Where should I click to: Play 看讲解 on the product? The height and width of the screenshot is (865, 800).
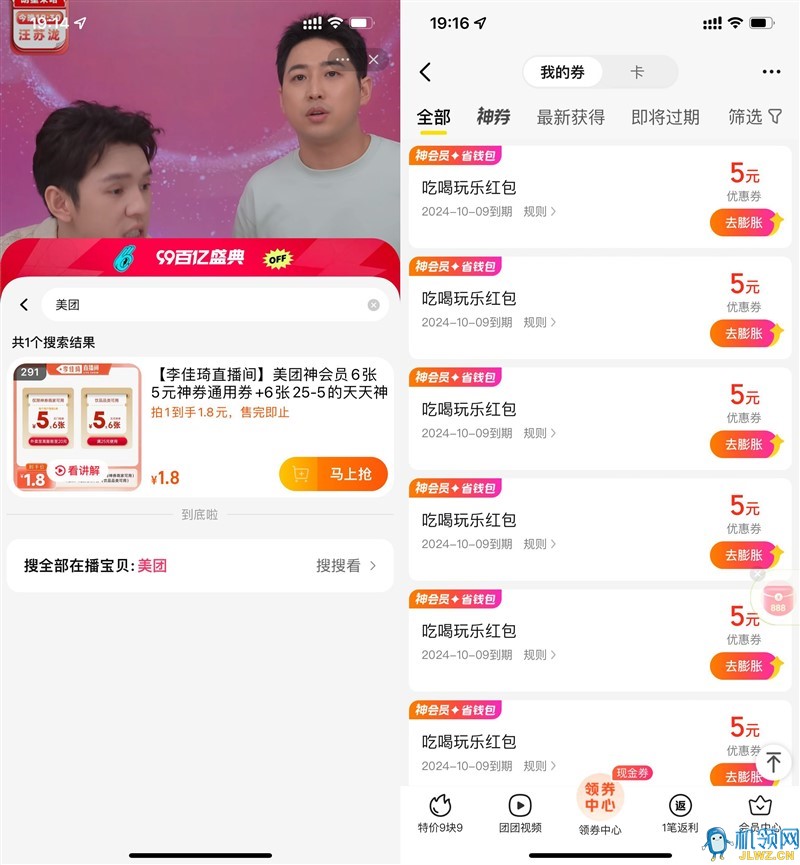pos(78,470)
